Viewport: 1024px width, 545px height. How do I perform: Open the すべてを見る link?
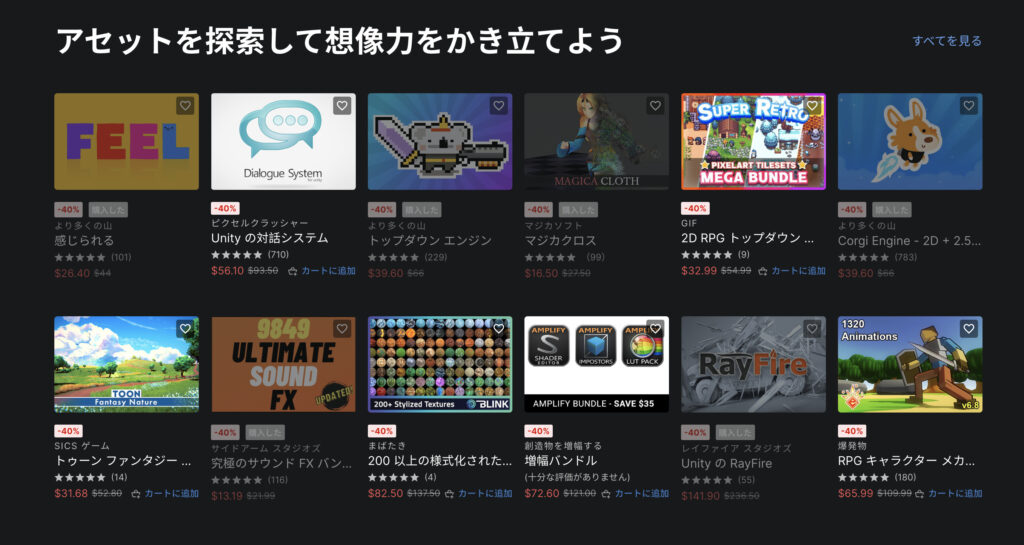coord(946,41)
